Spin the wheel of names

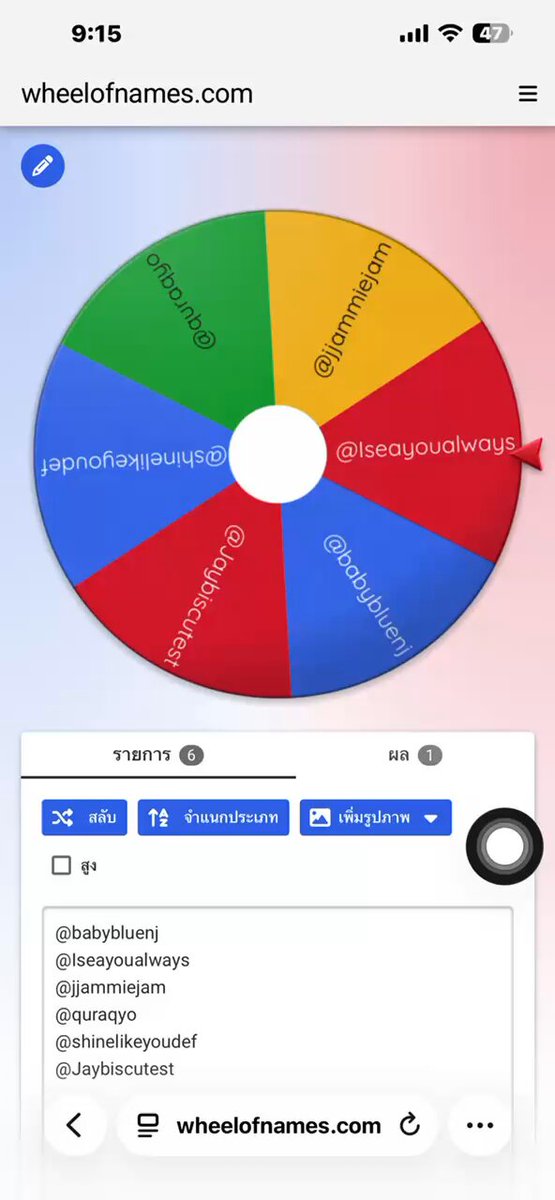pyautogui.click(x=278, y=454)
